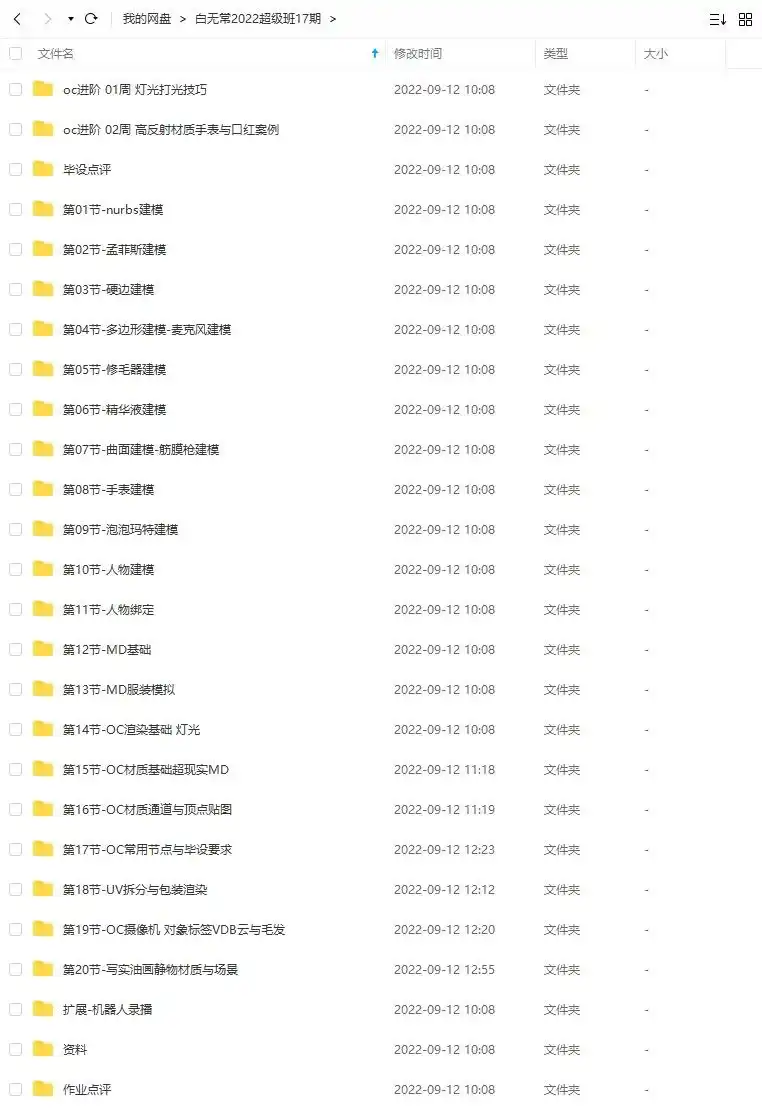
Task: Open folder oc进阶 01周 灯光打光技巧
Action: coord(135,90)
